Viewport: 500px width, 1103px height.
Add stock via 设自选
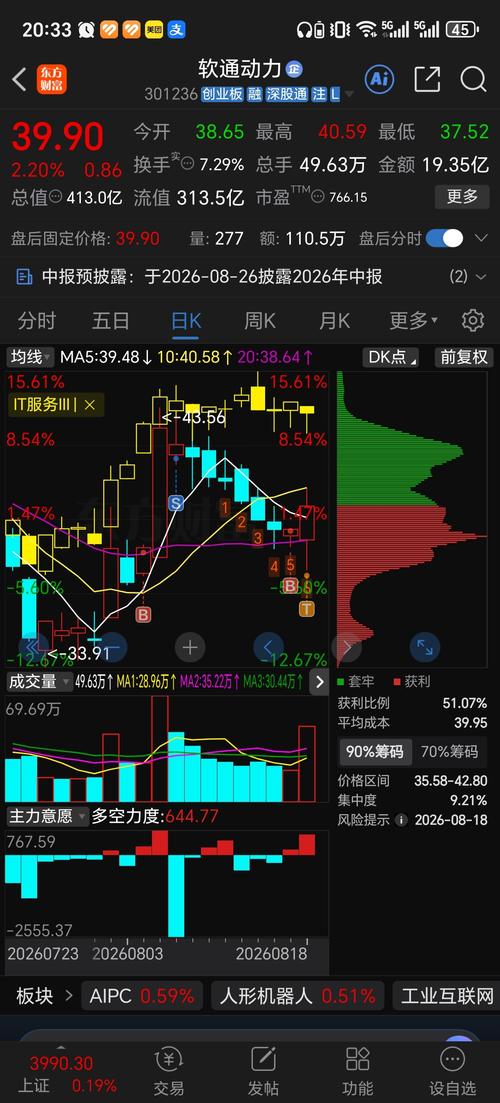[x=452, y=1071]
